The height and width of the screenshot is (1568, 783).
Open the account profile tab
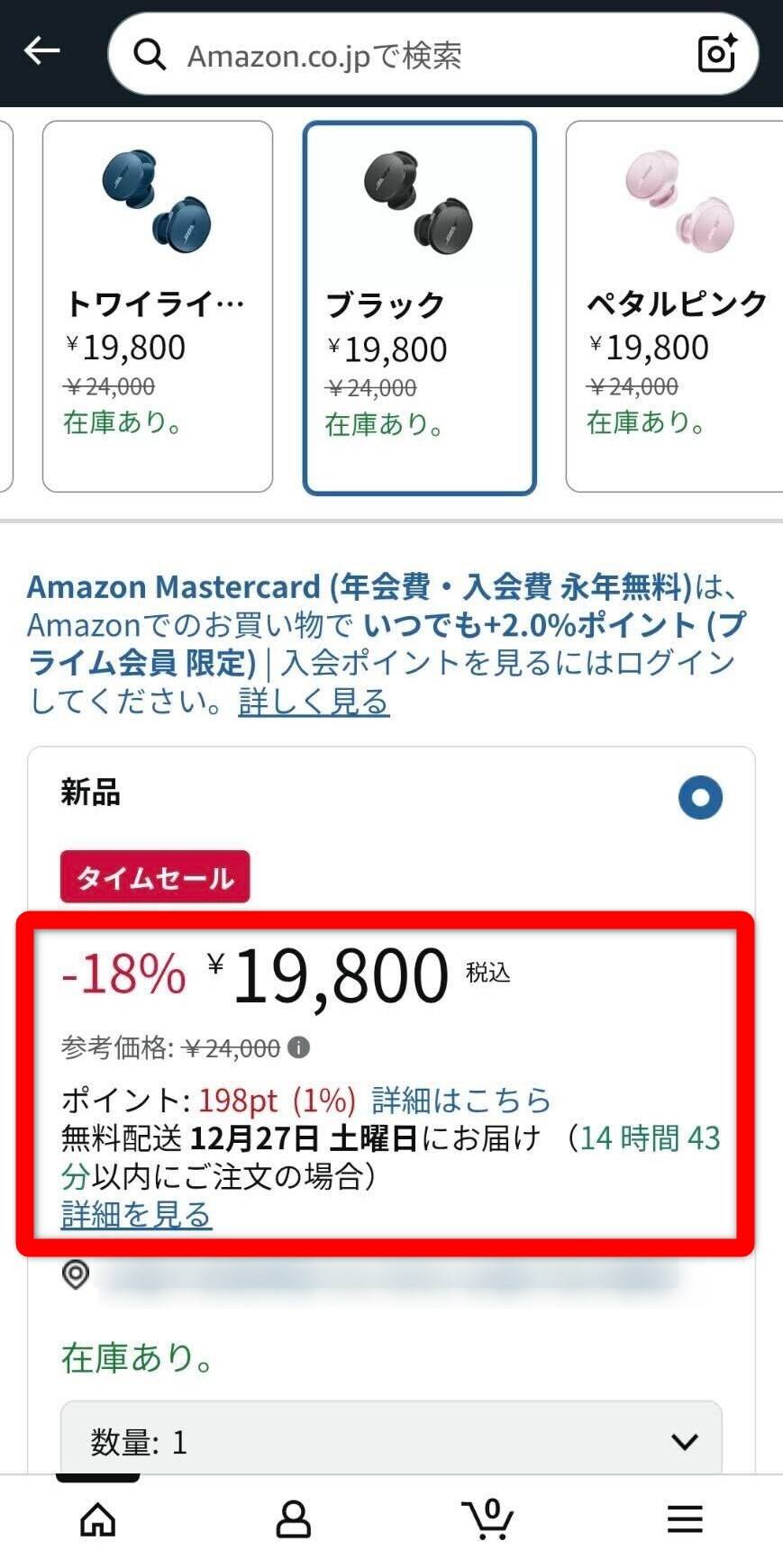point(293,1520)
